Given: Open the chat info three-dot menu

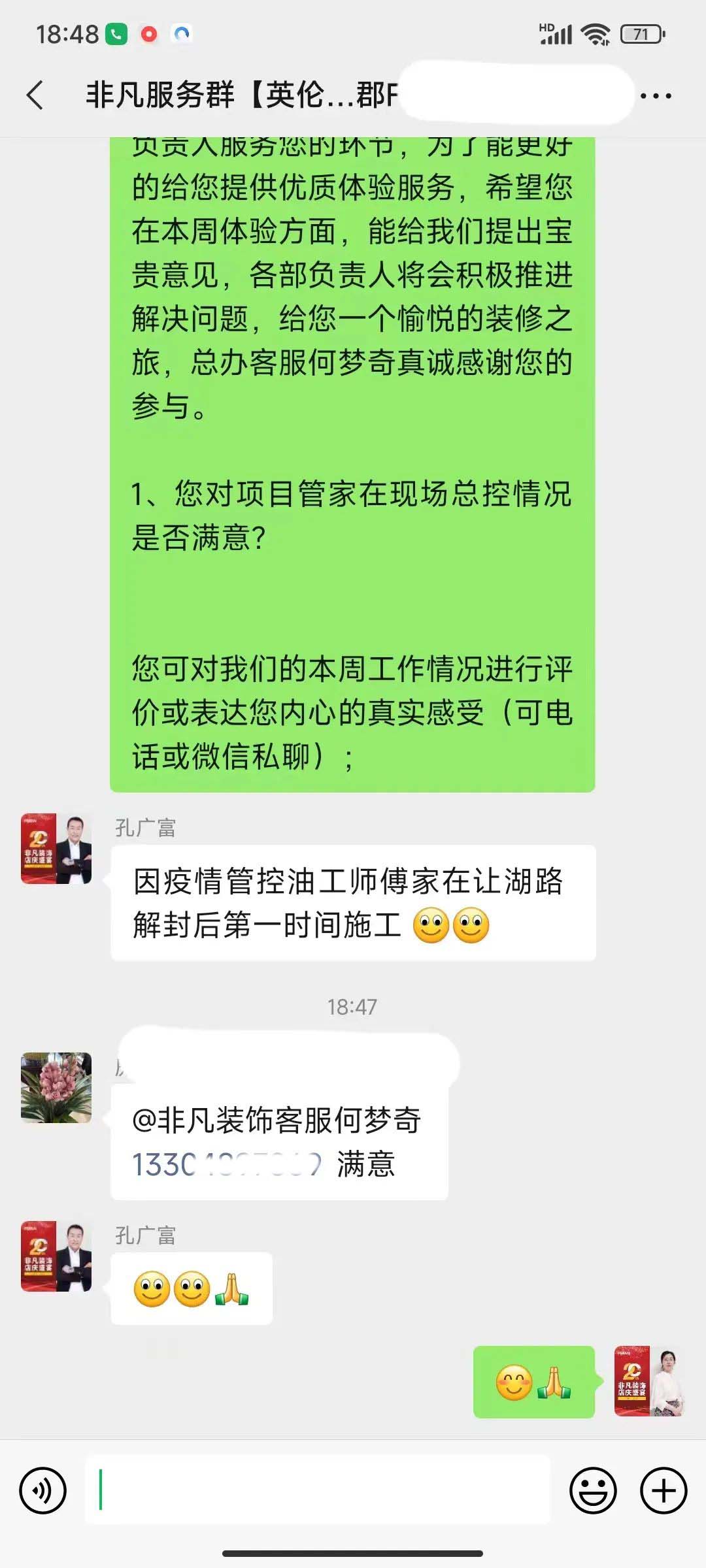Looking at the screenshot, I should pos(656,96).
